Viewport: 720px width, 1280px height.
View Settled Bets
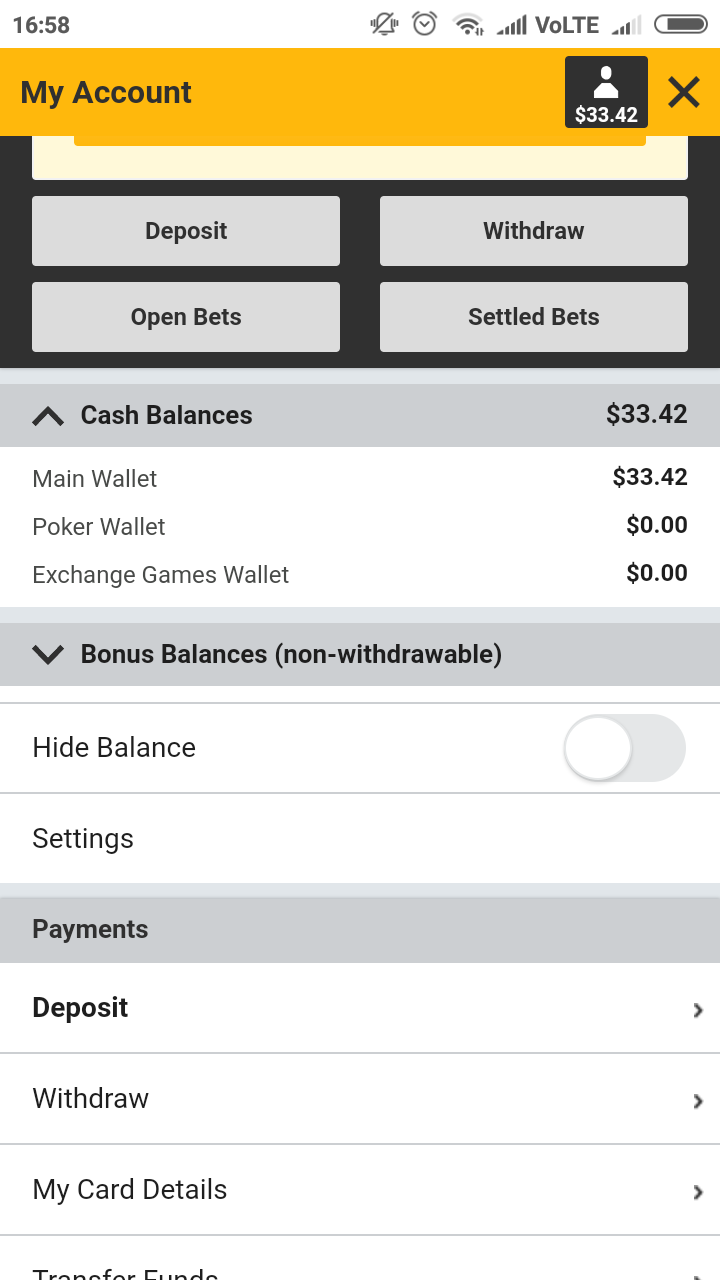click(534, 317)
